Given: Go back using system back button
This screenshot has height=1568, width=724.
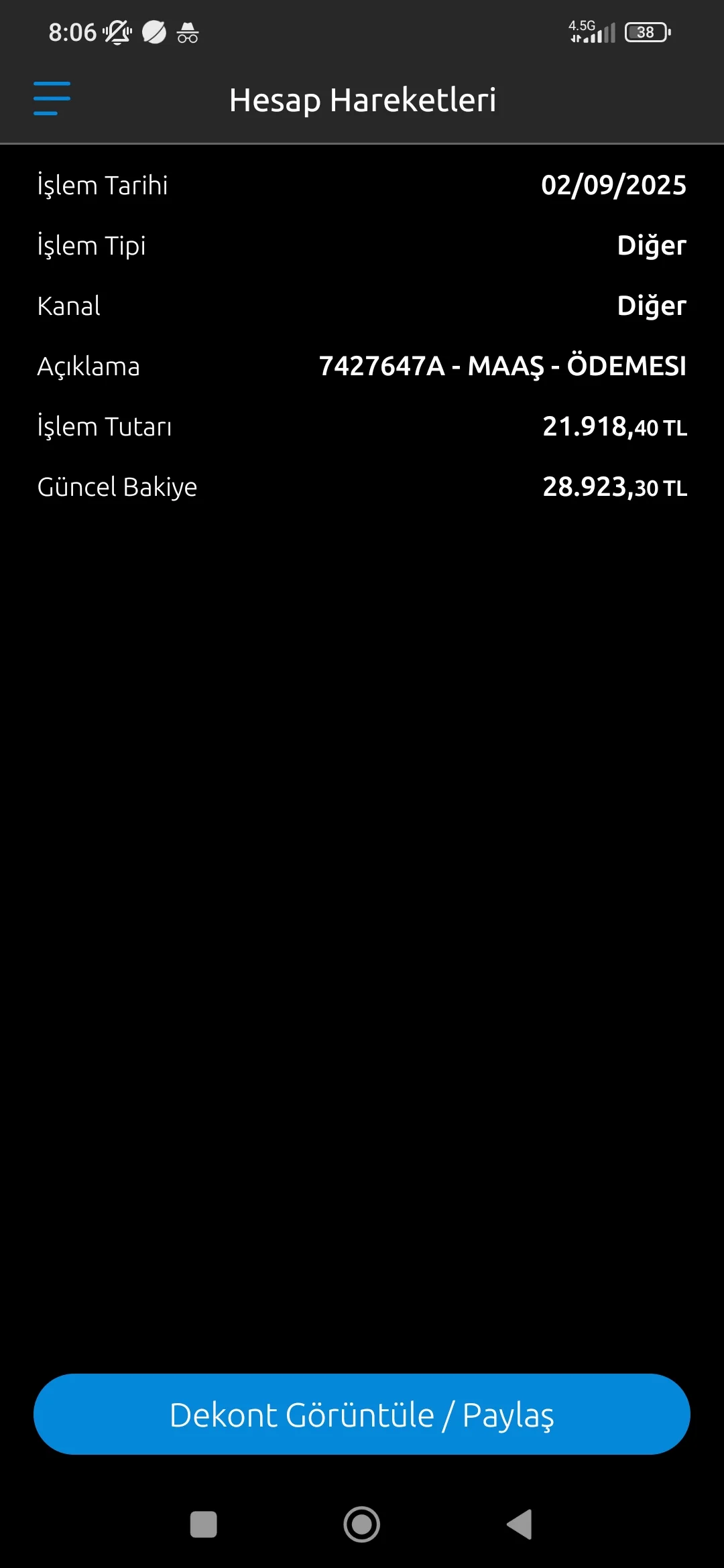Looking at the screenshot, I should [x=520, y=1524].
